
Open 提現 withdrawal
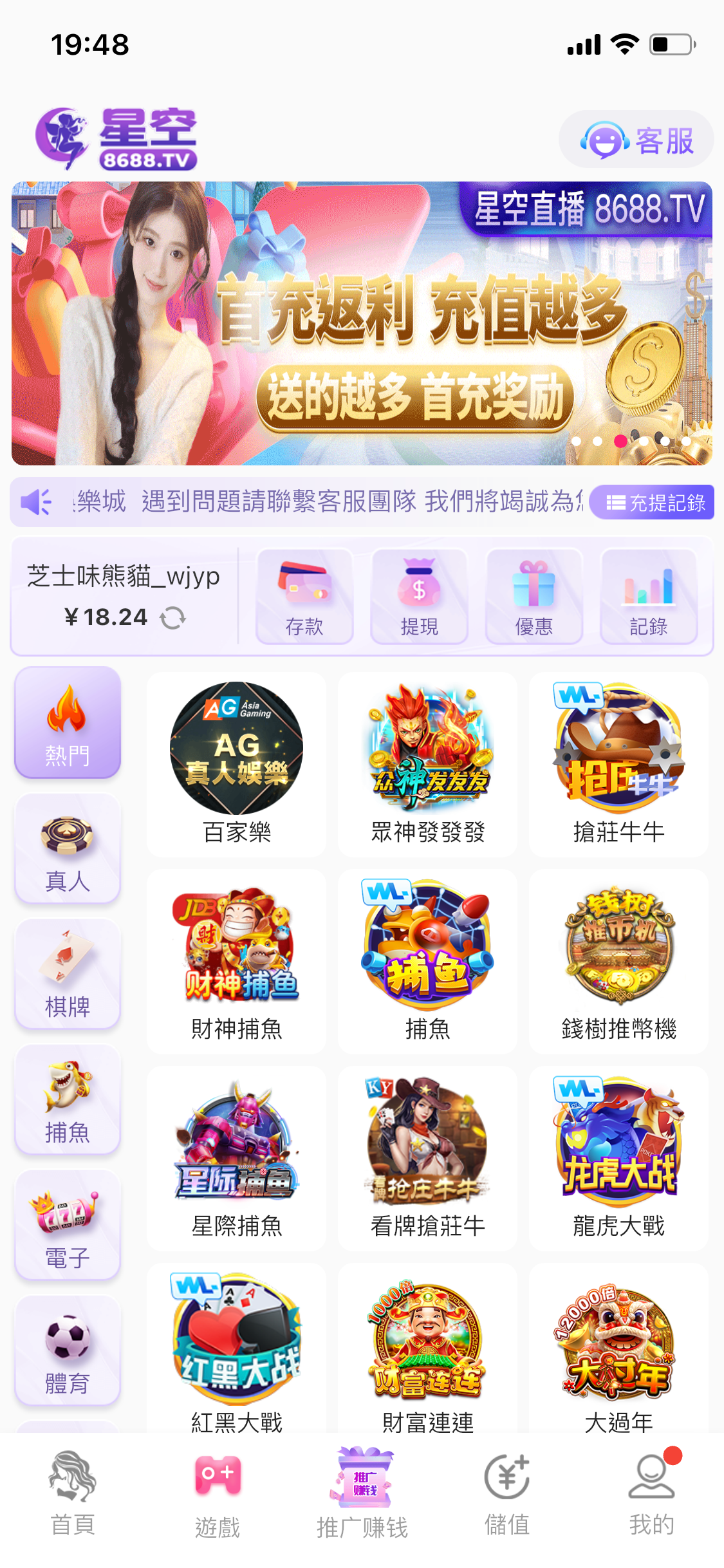[x=419, y=596]
